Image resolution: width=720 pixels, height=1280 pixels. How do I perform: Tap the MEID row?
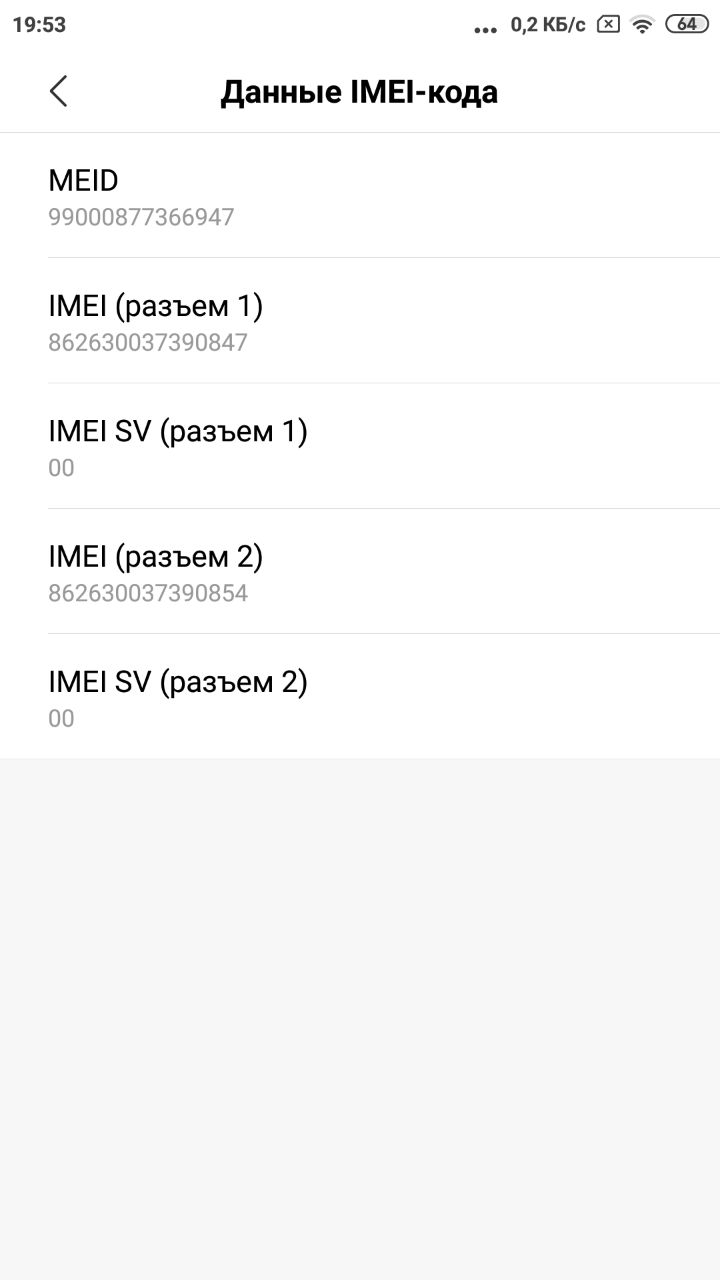pyautogui.click(x=360, y=196)
